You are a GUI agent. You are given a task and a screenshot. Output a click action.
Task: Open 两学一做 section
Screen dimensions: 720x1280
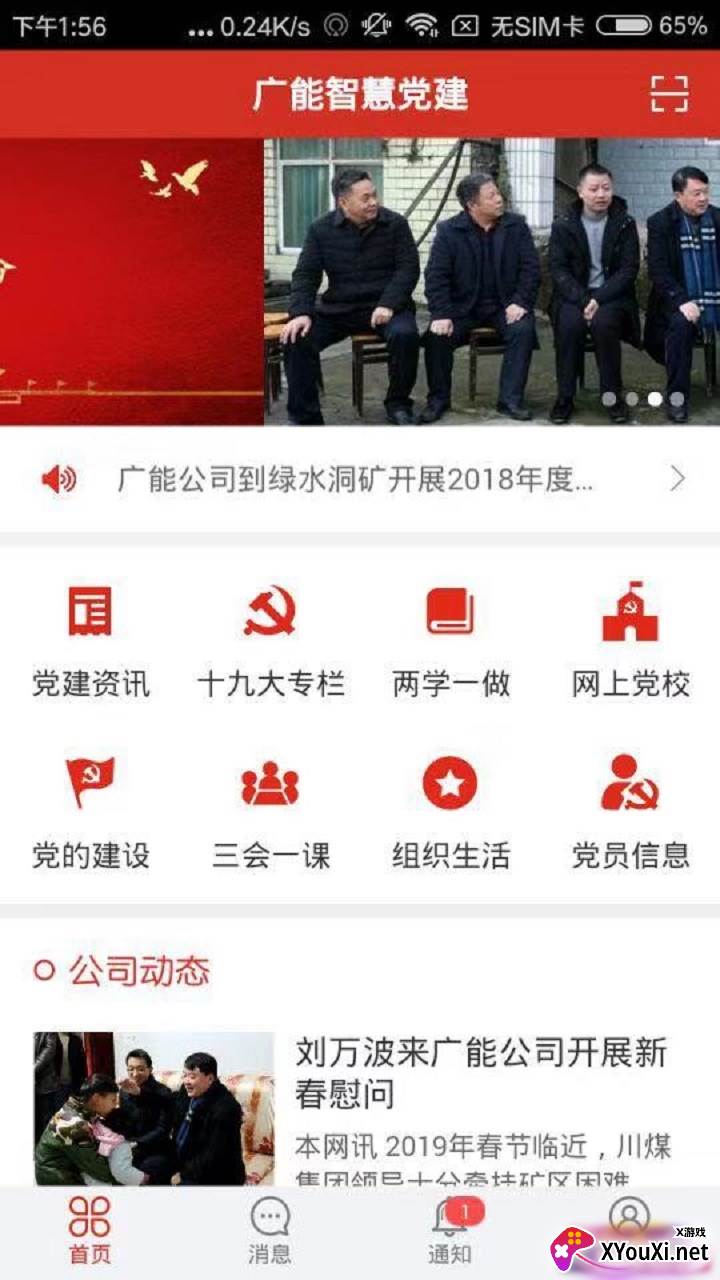[x=450, y=640]
